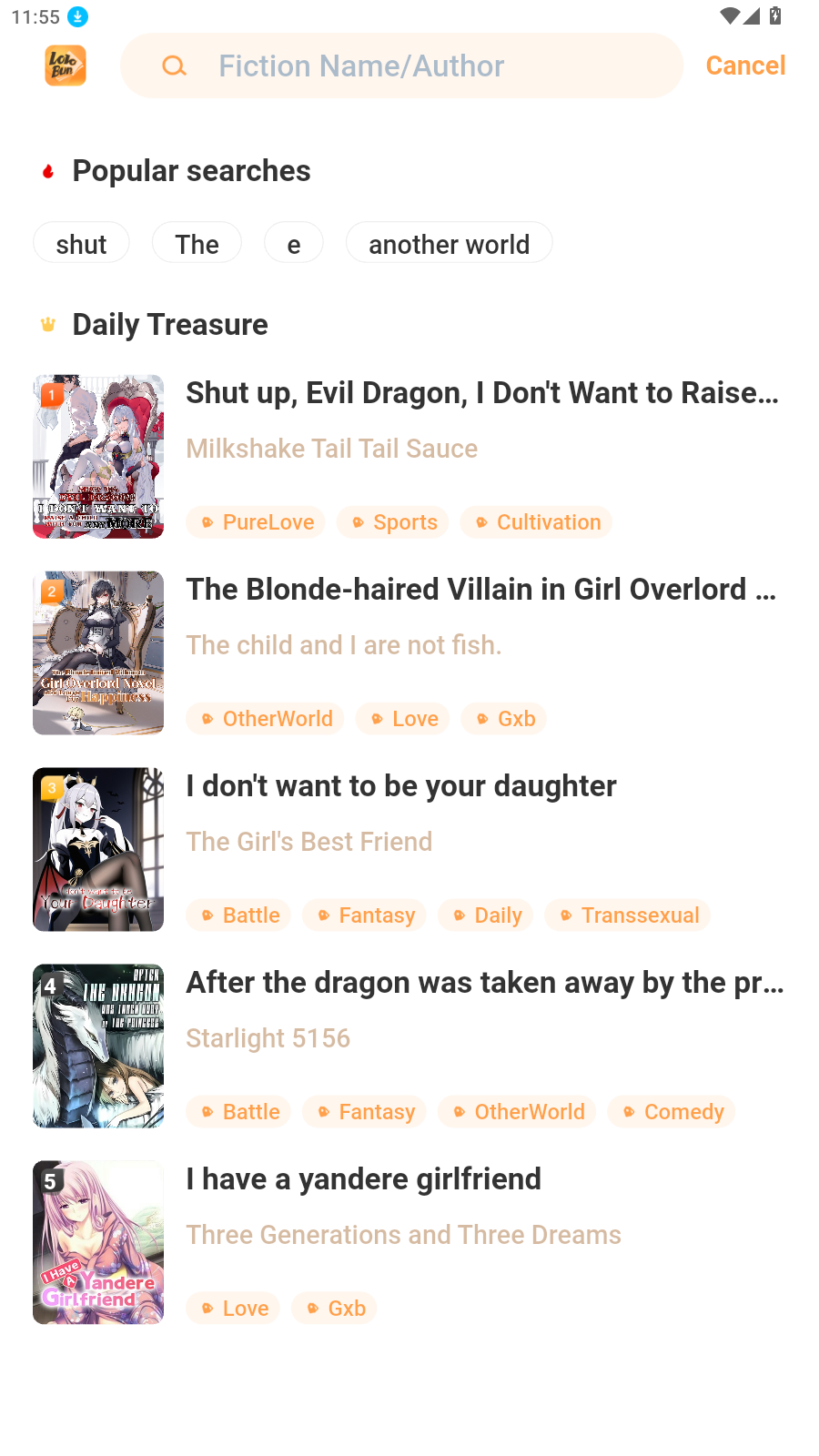Tap the LokoBun logo icon
Image resolution: width=819 pixels, height=1456 pixels.
point(66,66)
